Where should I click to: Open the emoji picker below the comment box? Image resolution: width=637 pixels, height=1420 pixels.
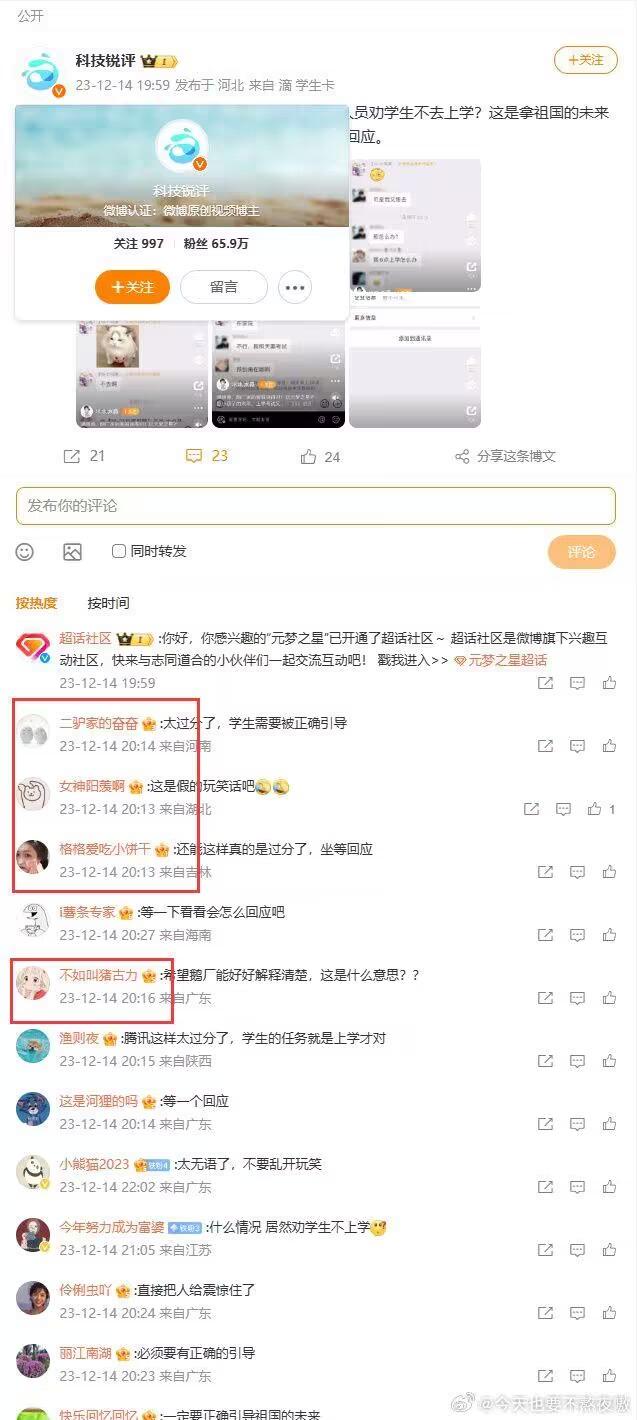[25, 552]
